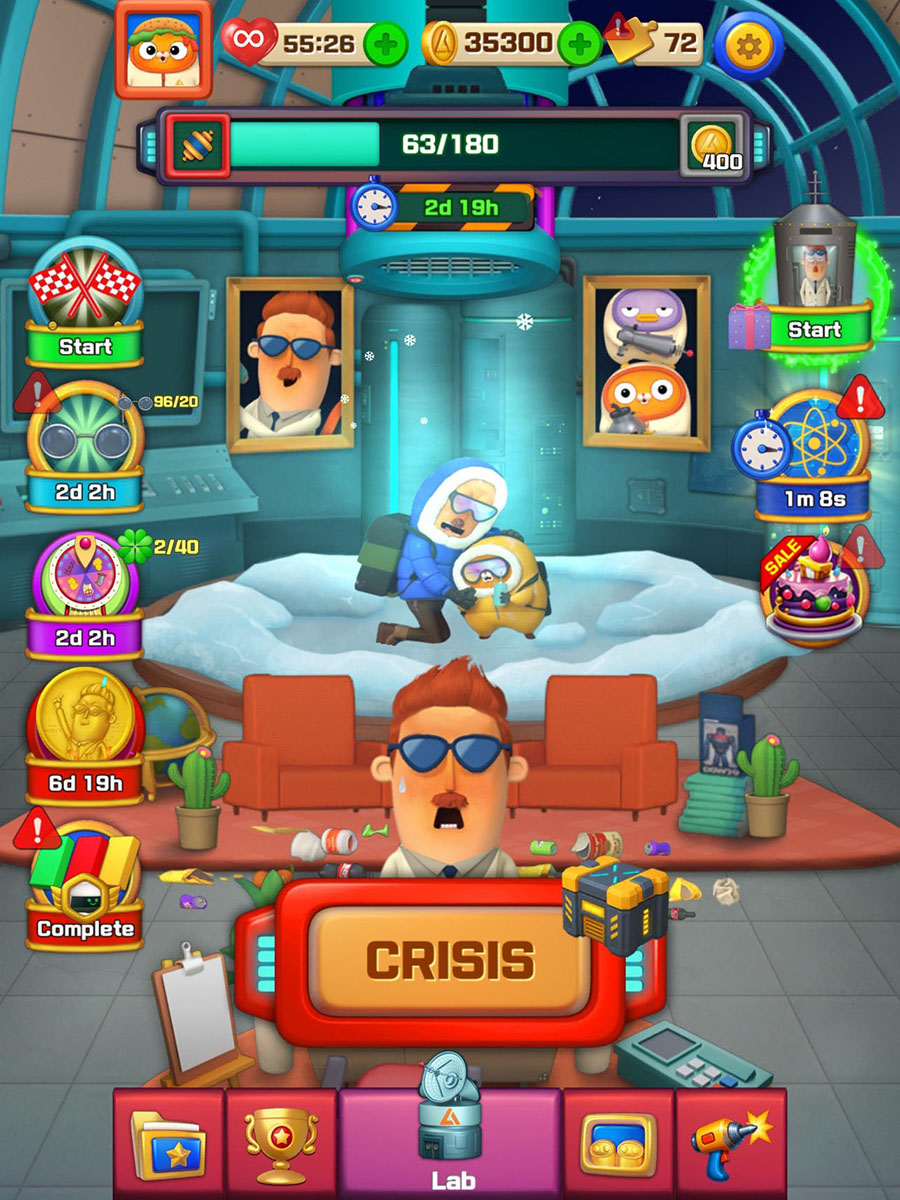900x1200 pixels.
Task: Open the puzzle pieces counter
Action: pyautogui.click(x=655, y=43)
